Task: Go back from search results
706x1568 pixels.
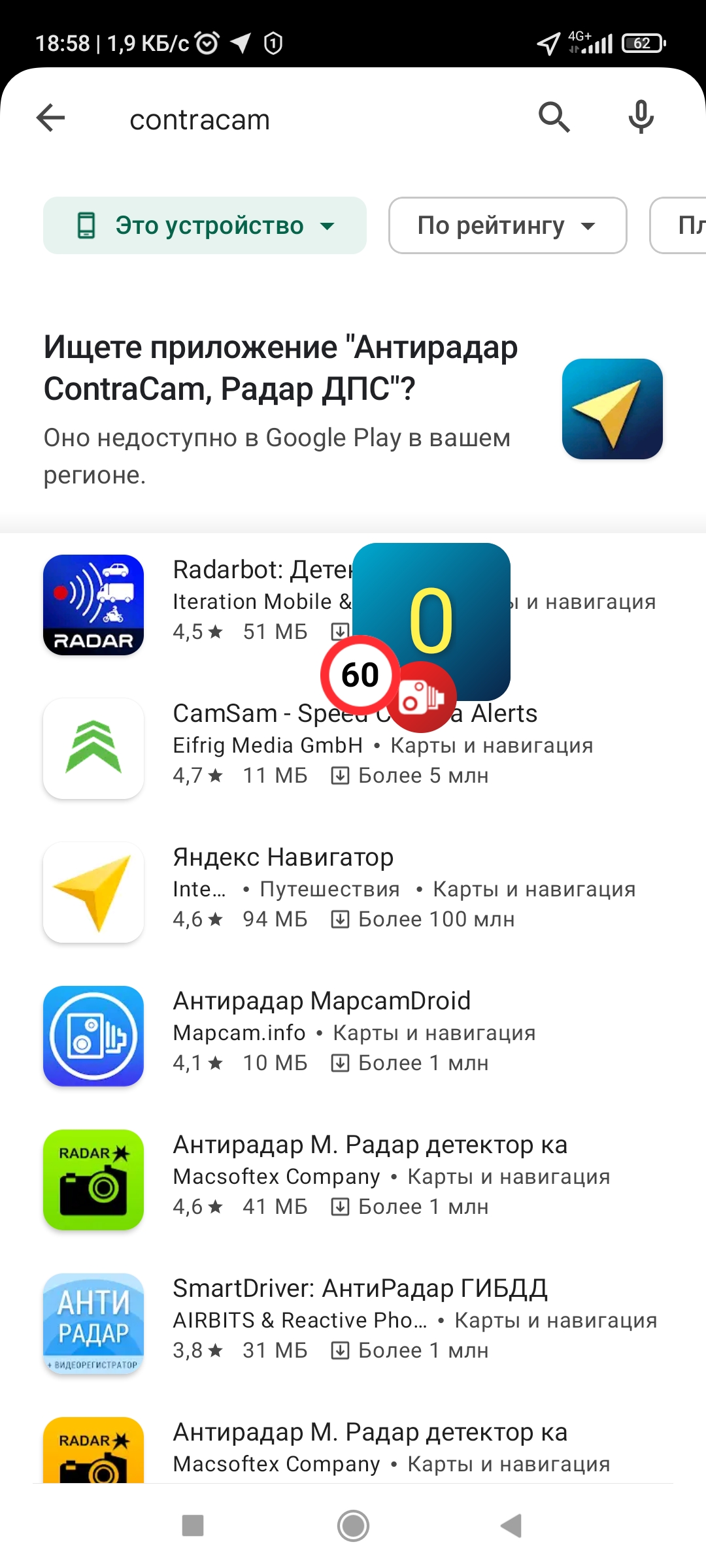Action: point(51,118)
